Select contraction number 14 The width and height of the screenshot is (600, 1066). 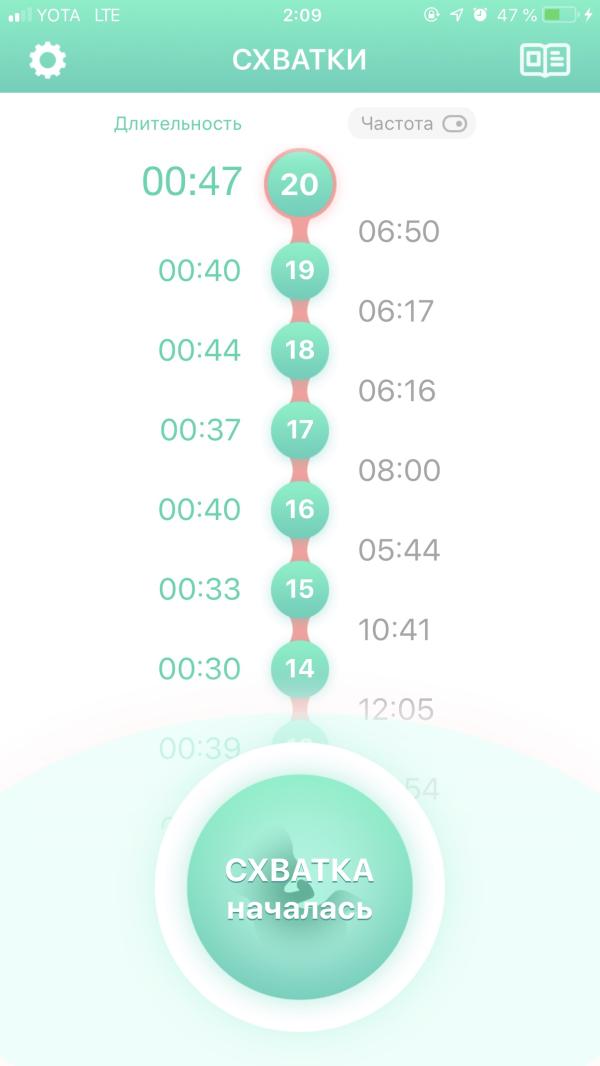[300, 668]
